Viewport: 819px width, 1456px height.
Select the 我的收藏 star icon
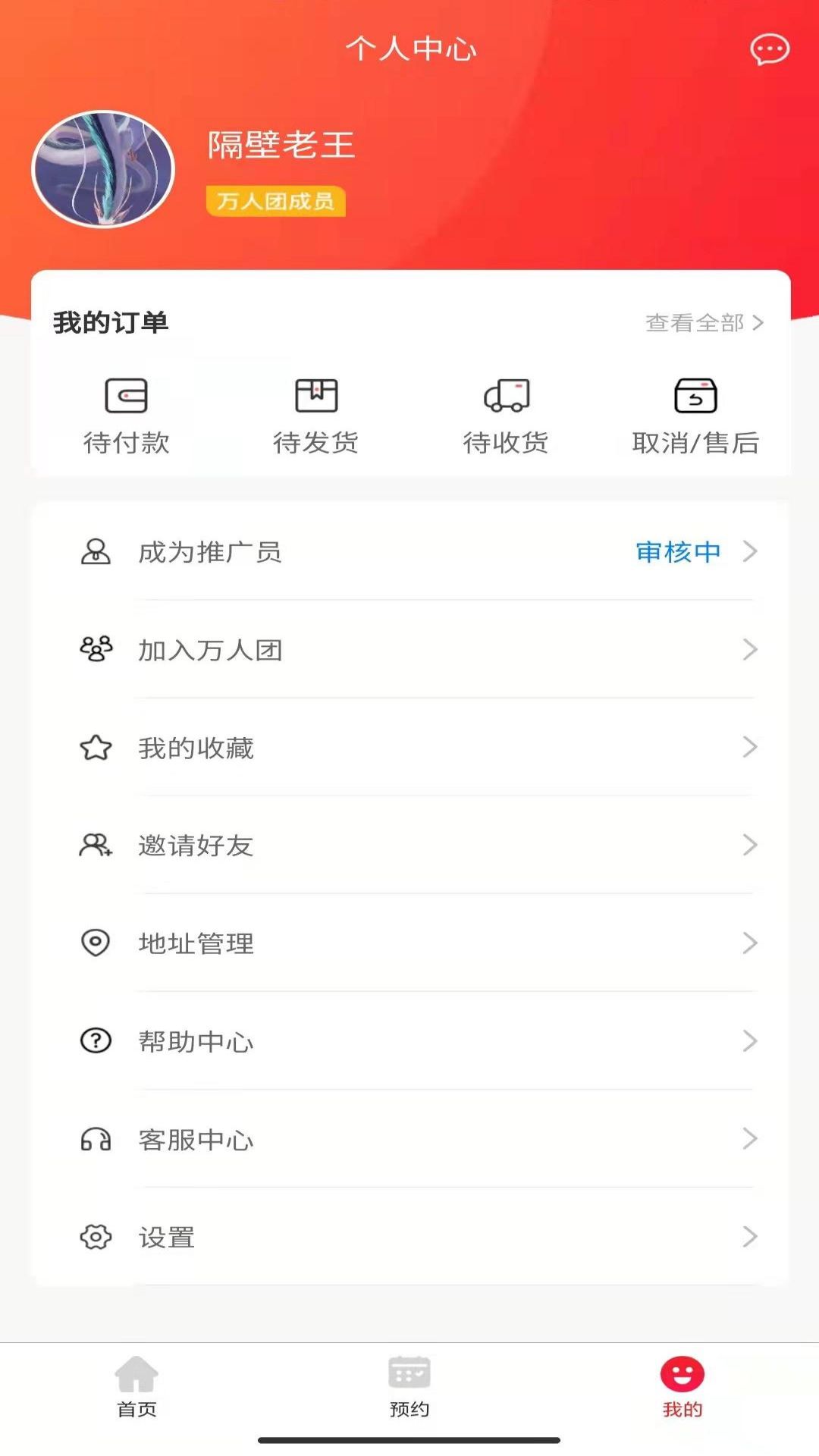pyautogui.click(x=94, y=748)
